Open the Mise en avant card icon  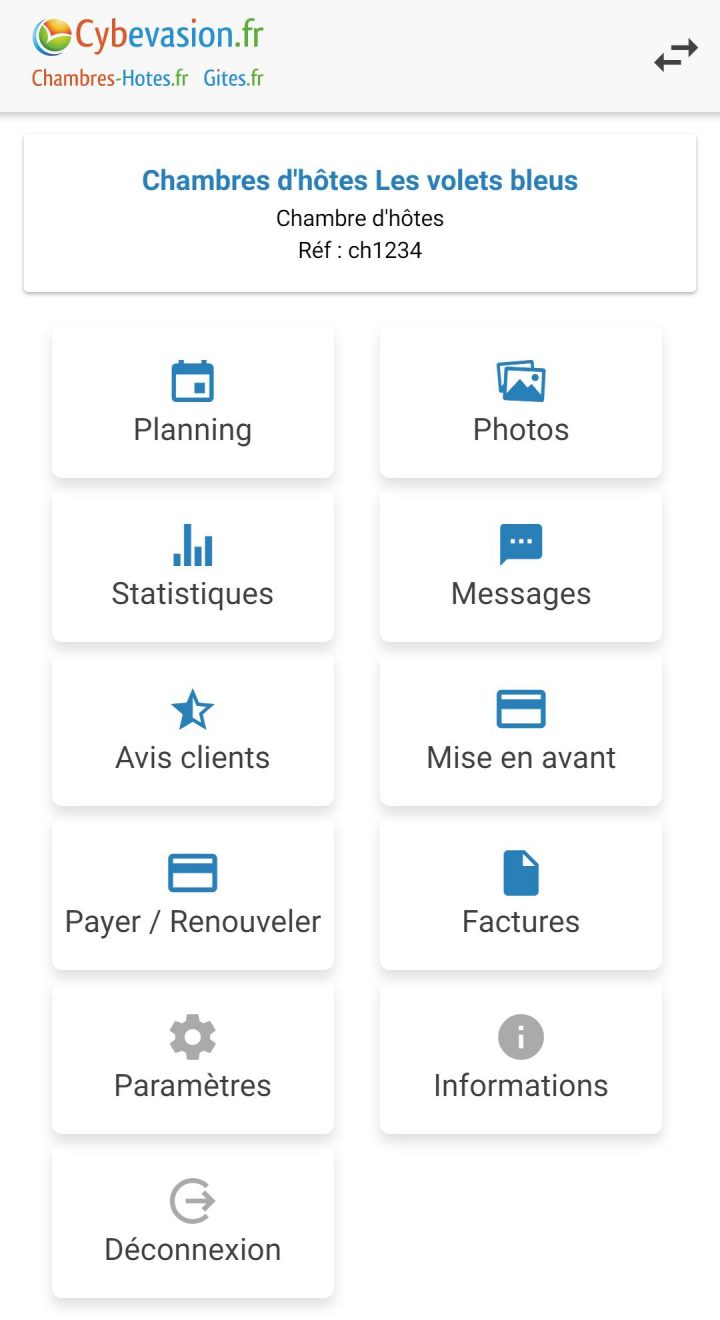point(520,708)
